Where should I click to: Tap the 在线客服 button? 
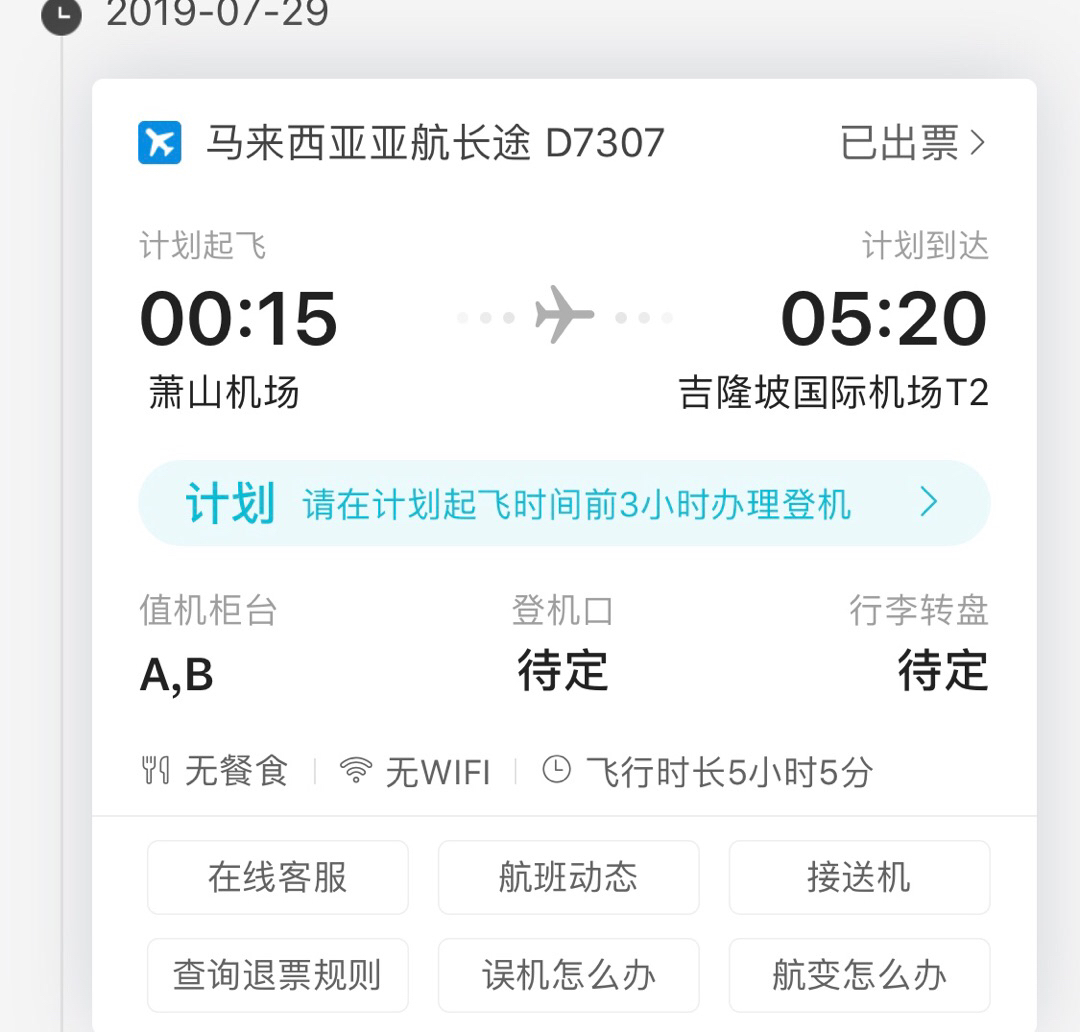278,877
